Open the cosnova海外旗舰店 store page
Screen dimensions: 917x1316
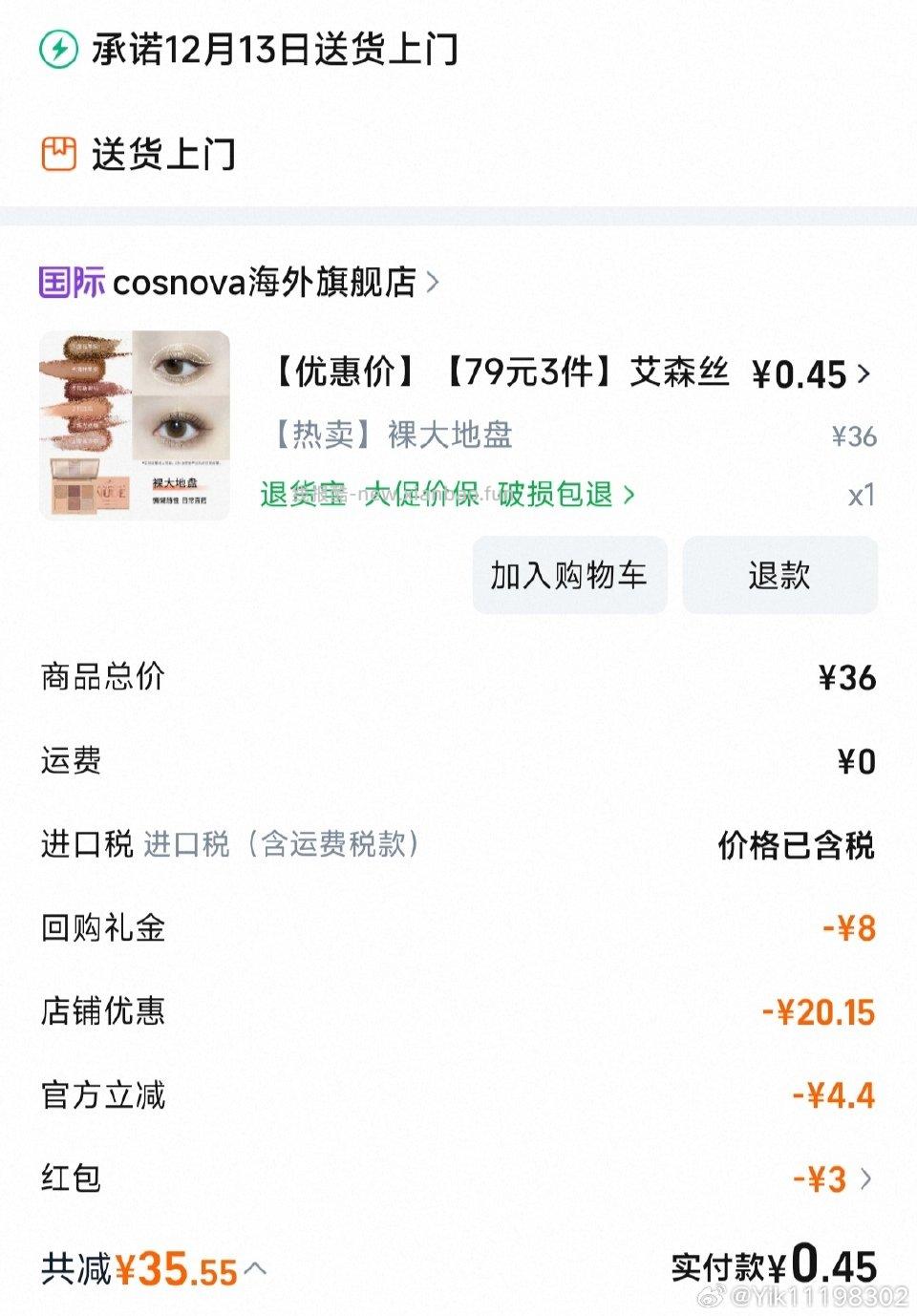[272, 282]
